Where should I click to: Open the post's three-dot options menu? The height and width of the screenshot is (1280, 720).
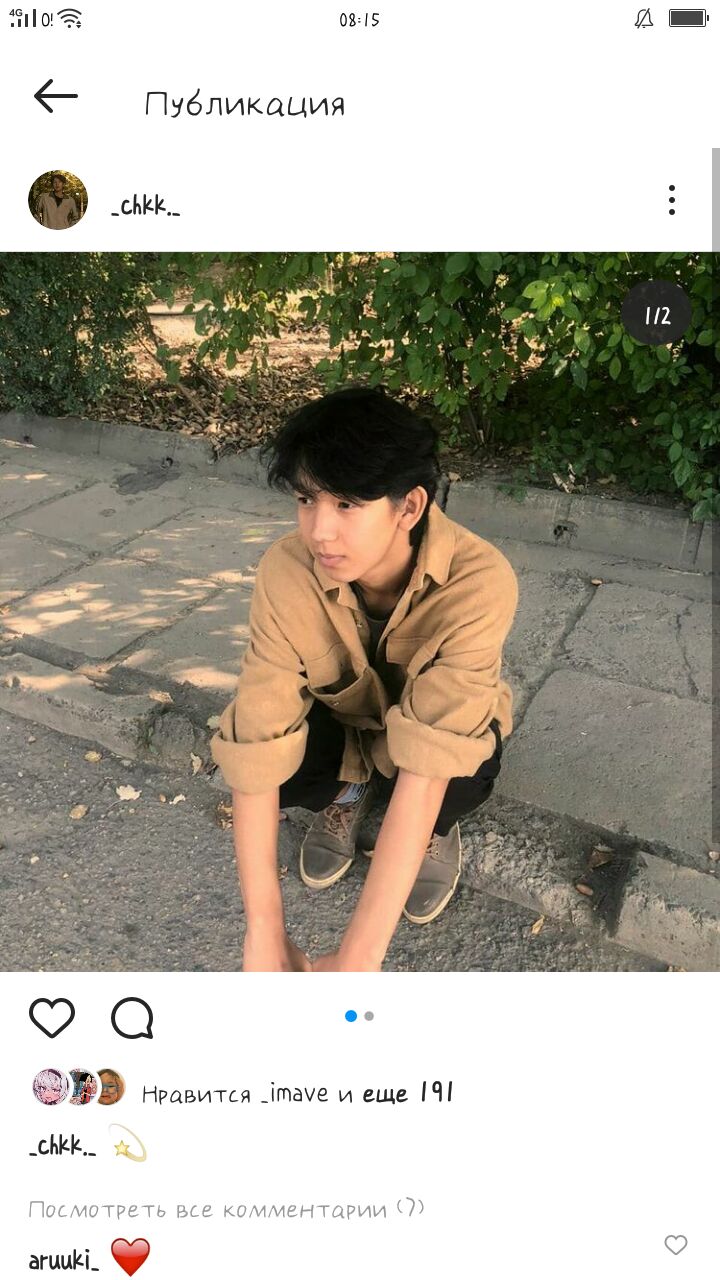(x=672, y=200)
